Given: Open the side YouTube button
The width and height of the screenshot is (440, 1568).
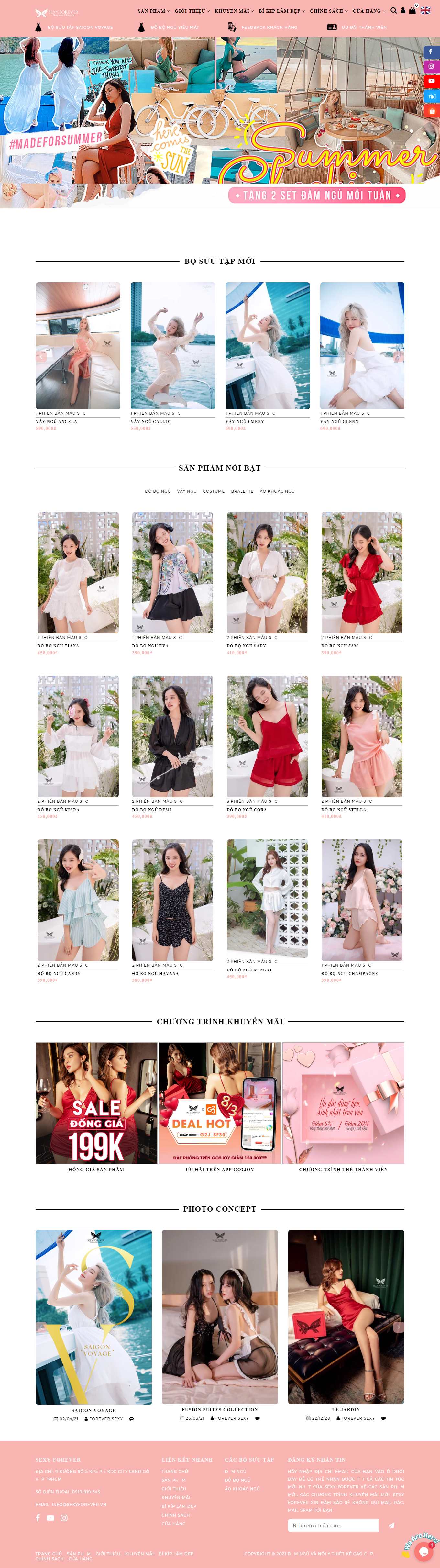Looking at the screenshot, I should click(431, 81).
